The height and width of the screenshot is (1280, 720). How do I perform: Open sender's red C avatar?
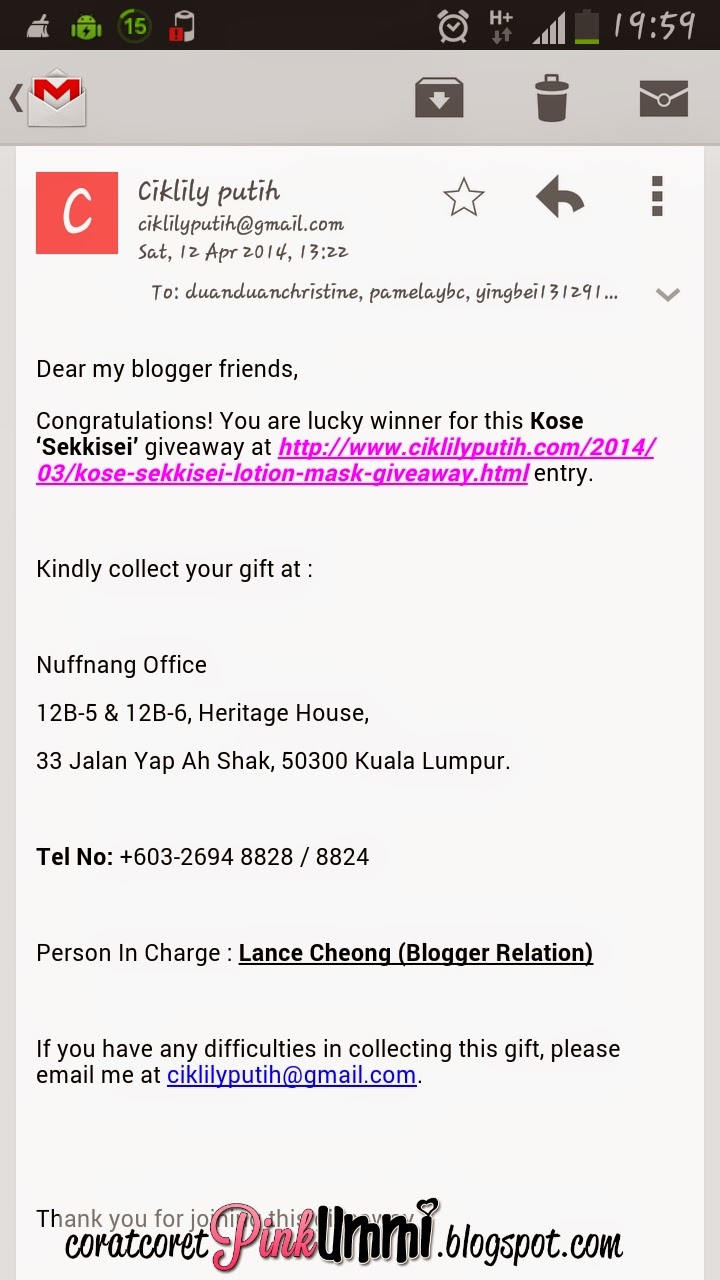(x=77, y=212)
